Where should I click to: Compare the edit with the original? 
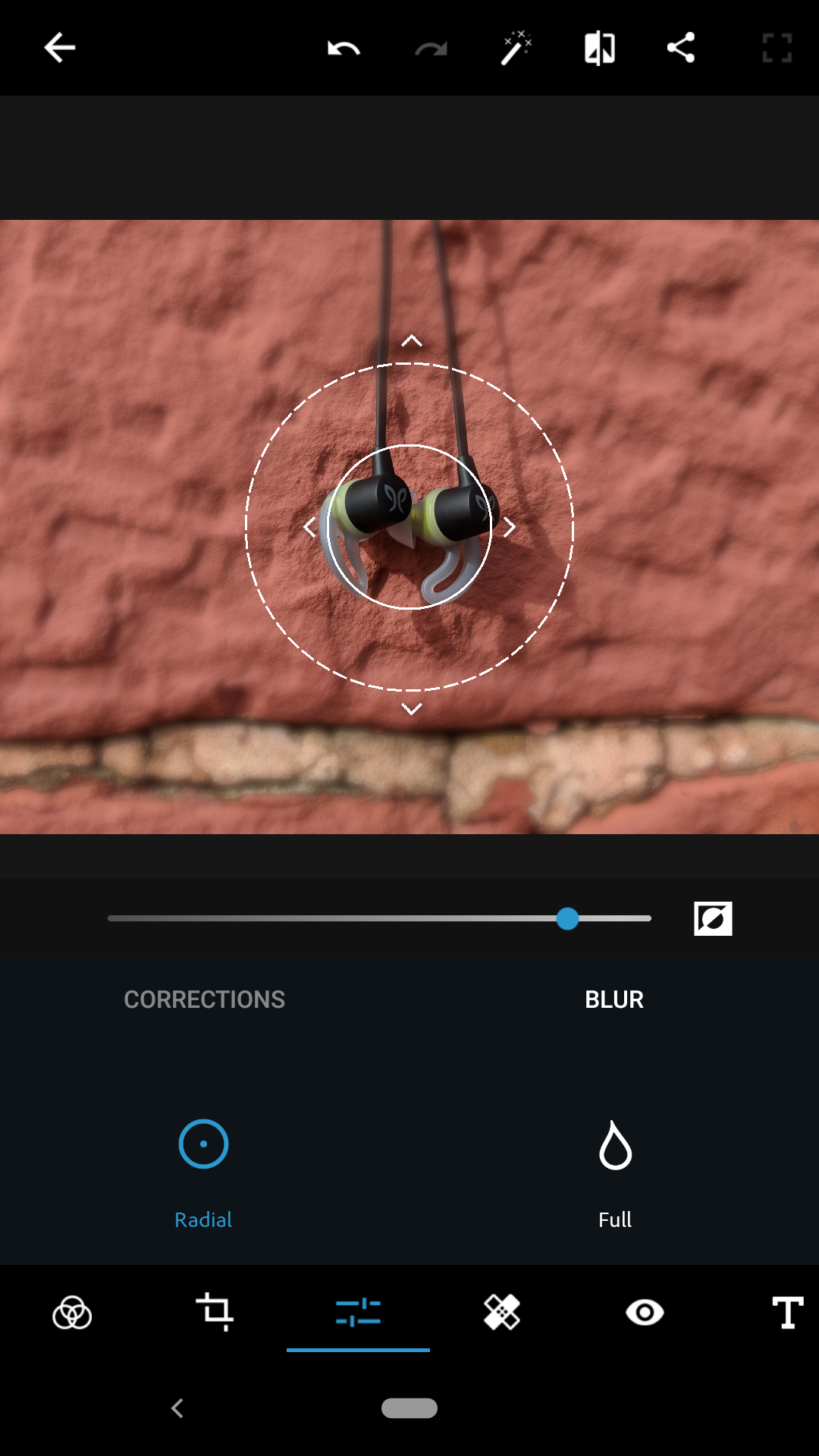[599, 48]
